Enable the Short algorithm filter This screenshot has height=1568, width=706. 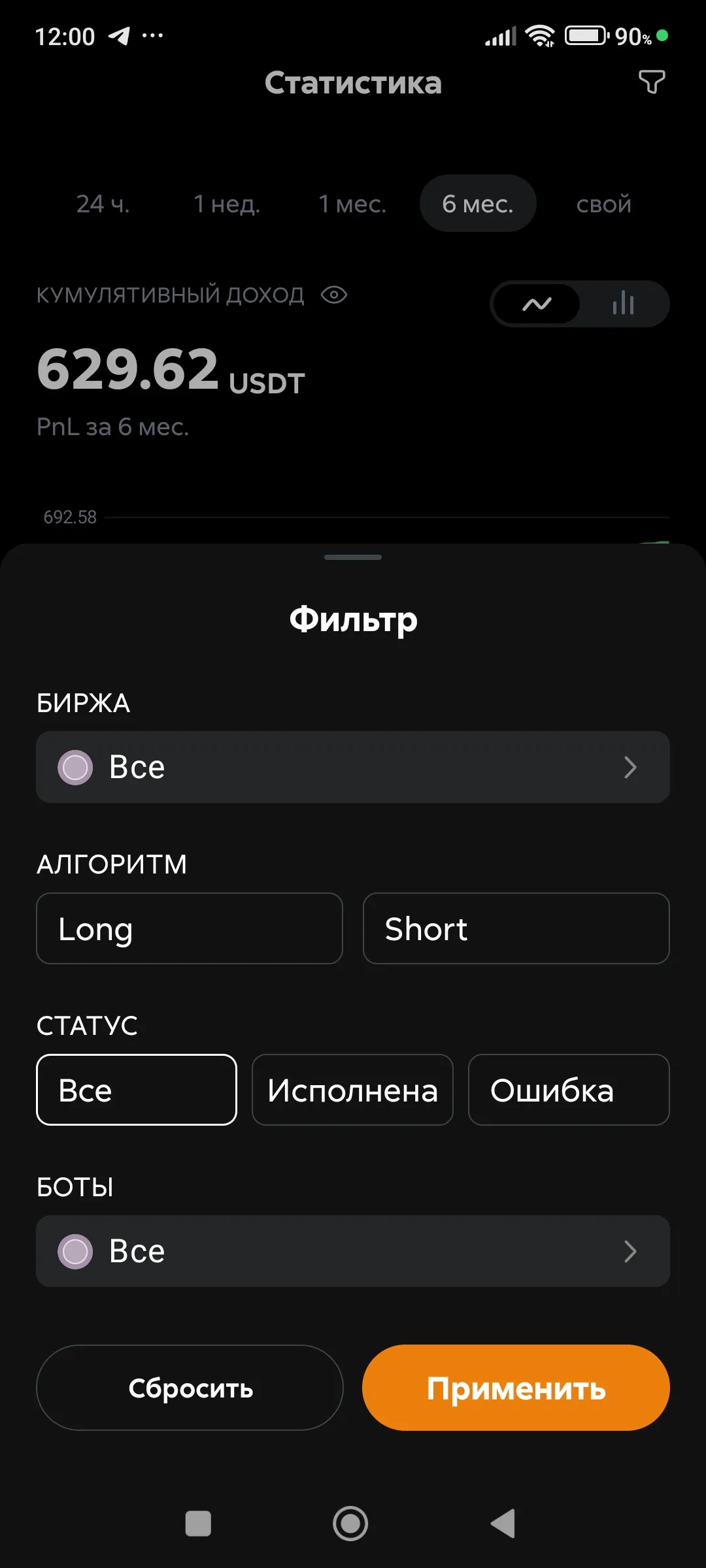click(515, 928)
